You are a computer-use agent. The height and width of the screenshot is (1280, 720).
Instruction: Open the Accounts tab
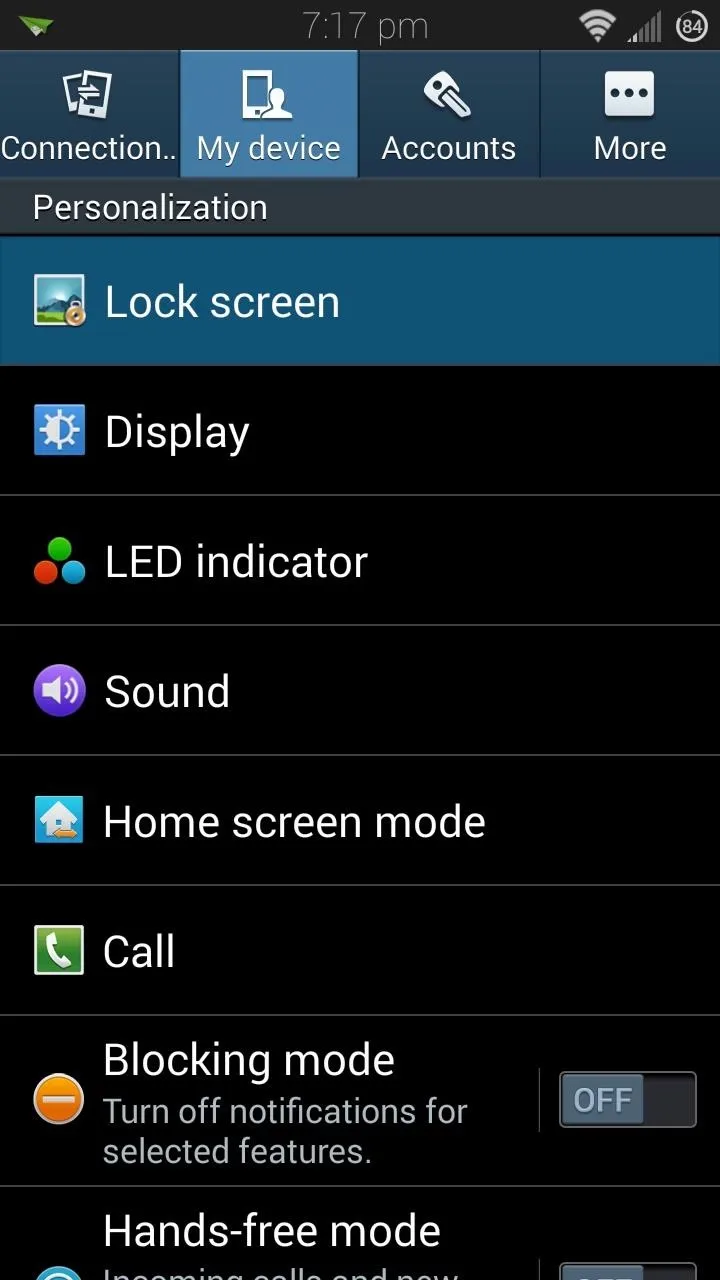[449, 114]
